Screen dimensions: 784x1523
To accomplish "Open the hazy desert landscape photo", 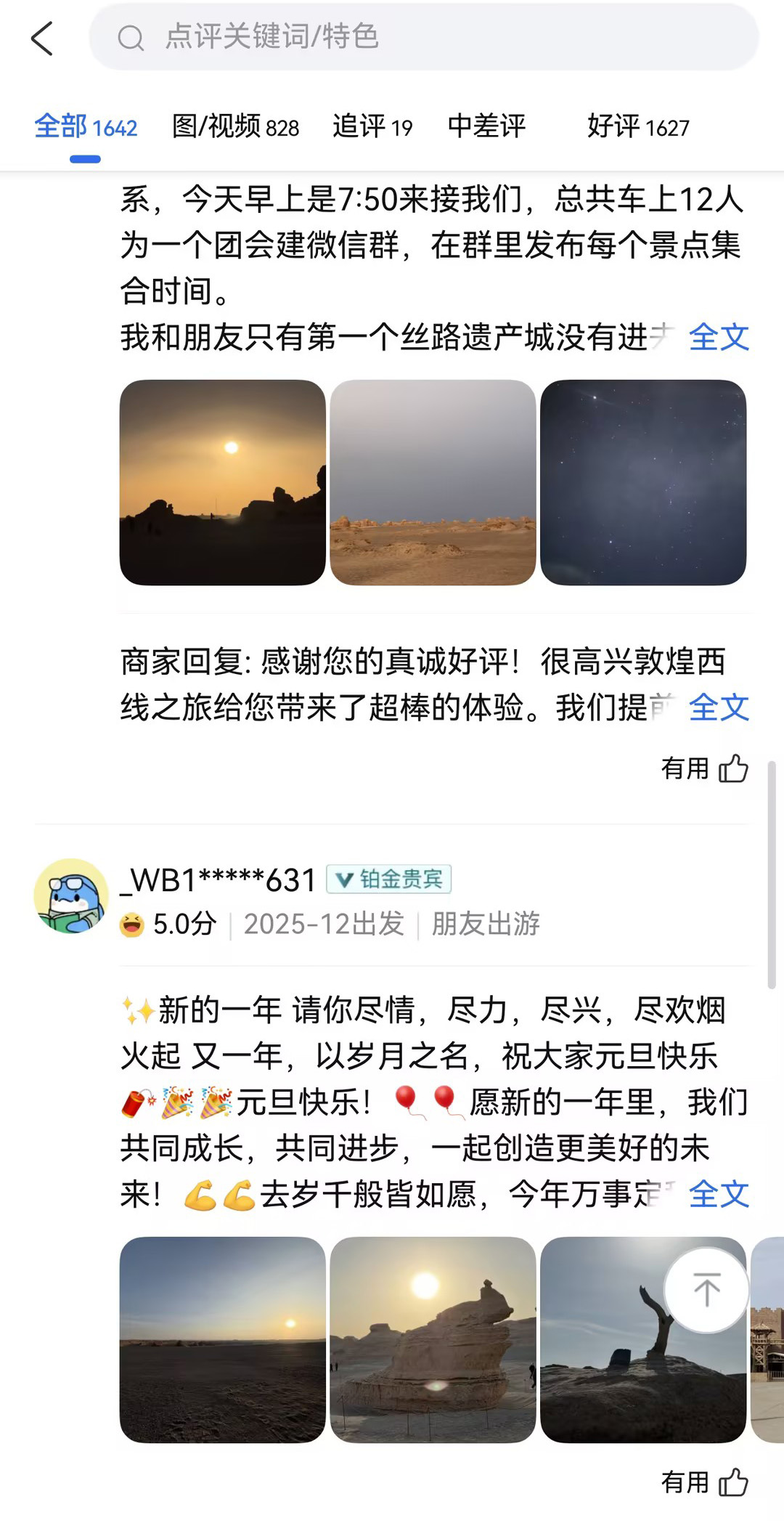I will point(433,482).
